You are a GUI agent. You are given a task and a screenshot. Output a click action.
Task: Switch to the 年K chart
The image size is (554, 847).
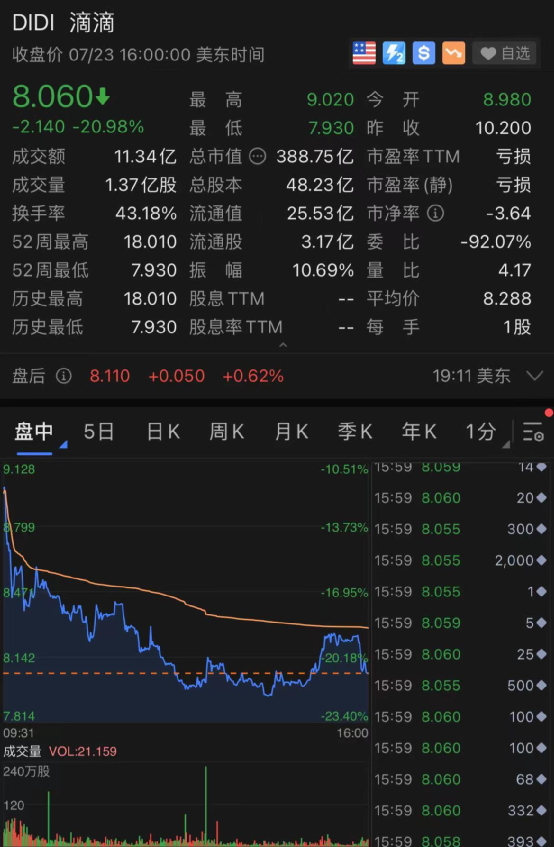coord(419,432)
